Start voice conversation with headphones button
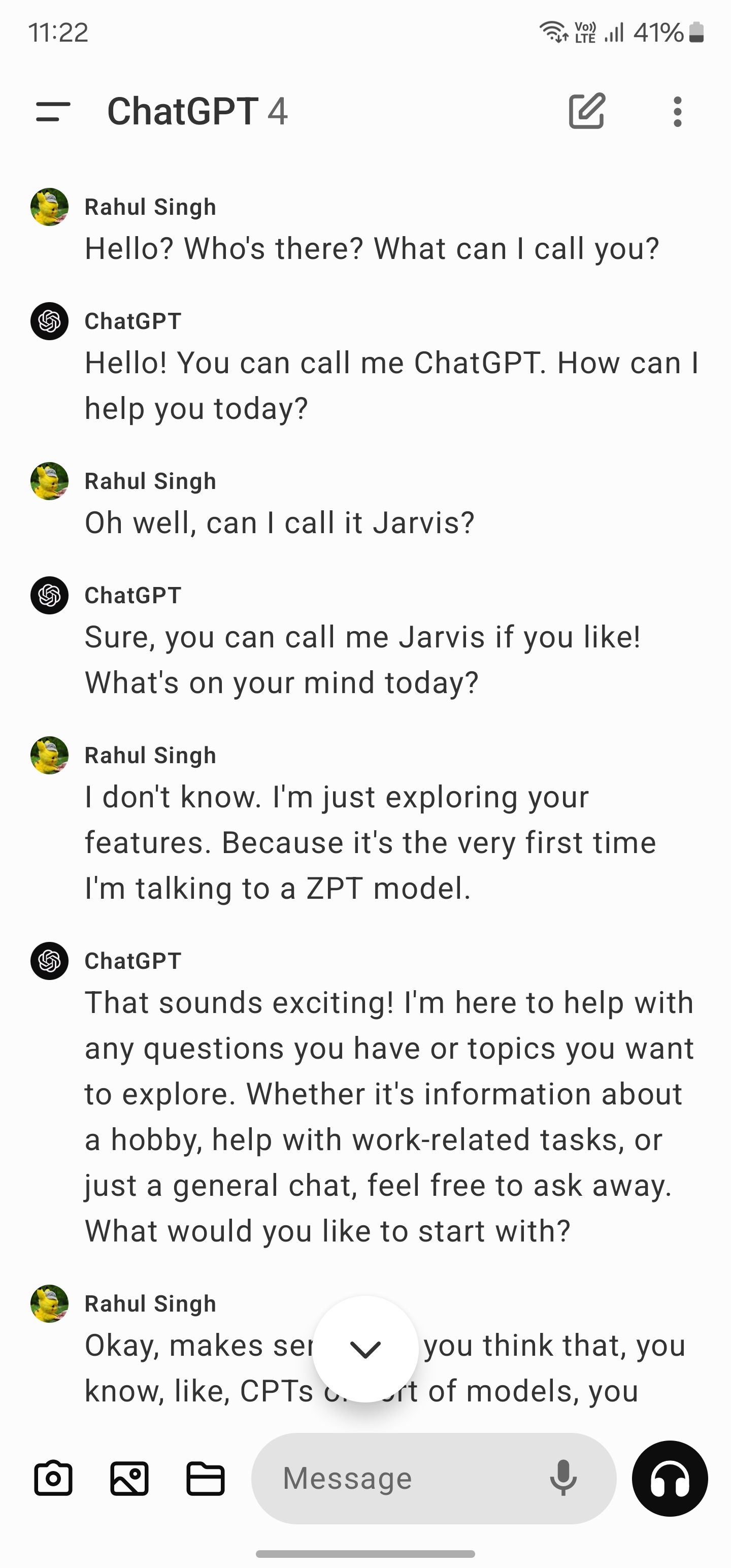This screenshot has width=731, height=1568. click(670, 1479)
